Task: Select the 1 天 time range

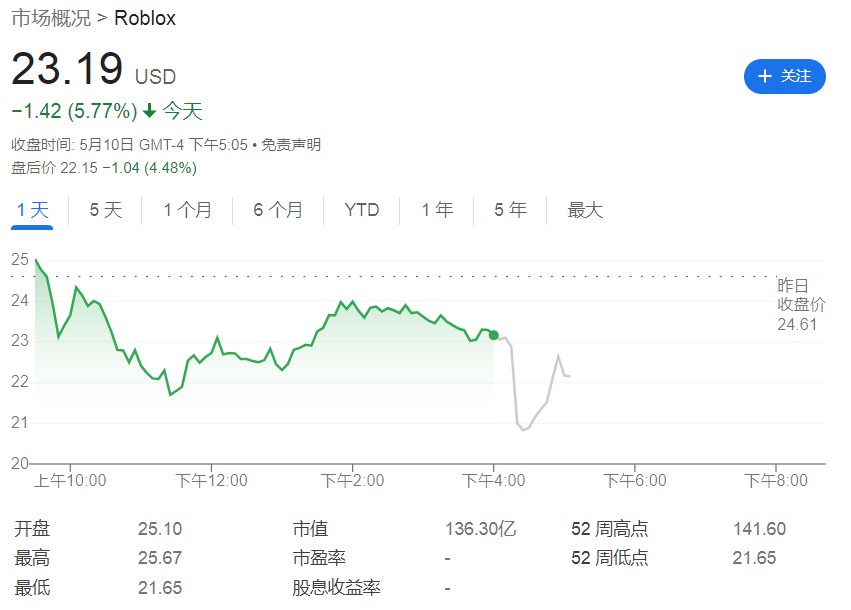Action: click(32, 210)
